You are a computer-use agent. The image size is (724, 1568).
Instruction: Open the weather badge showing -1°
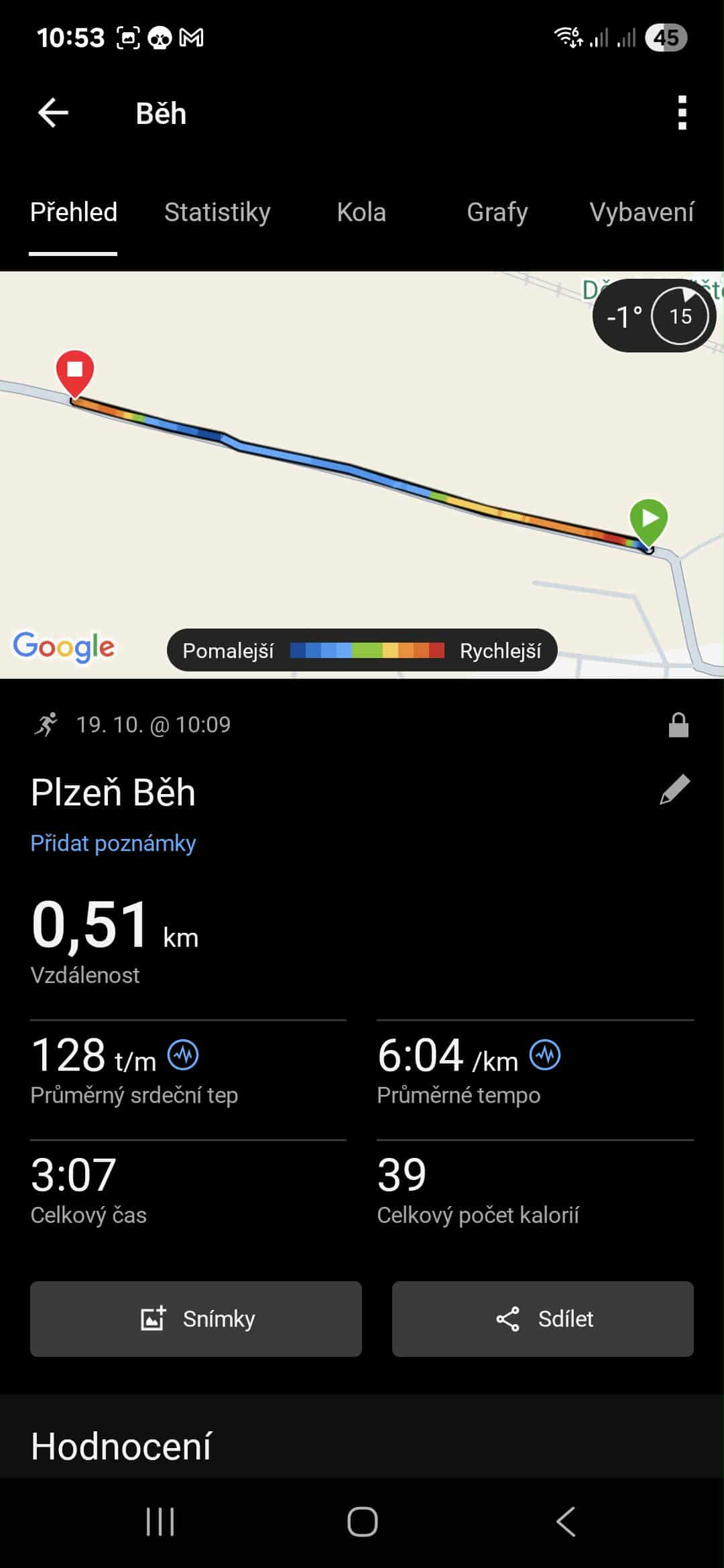(654, 316)
